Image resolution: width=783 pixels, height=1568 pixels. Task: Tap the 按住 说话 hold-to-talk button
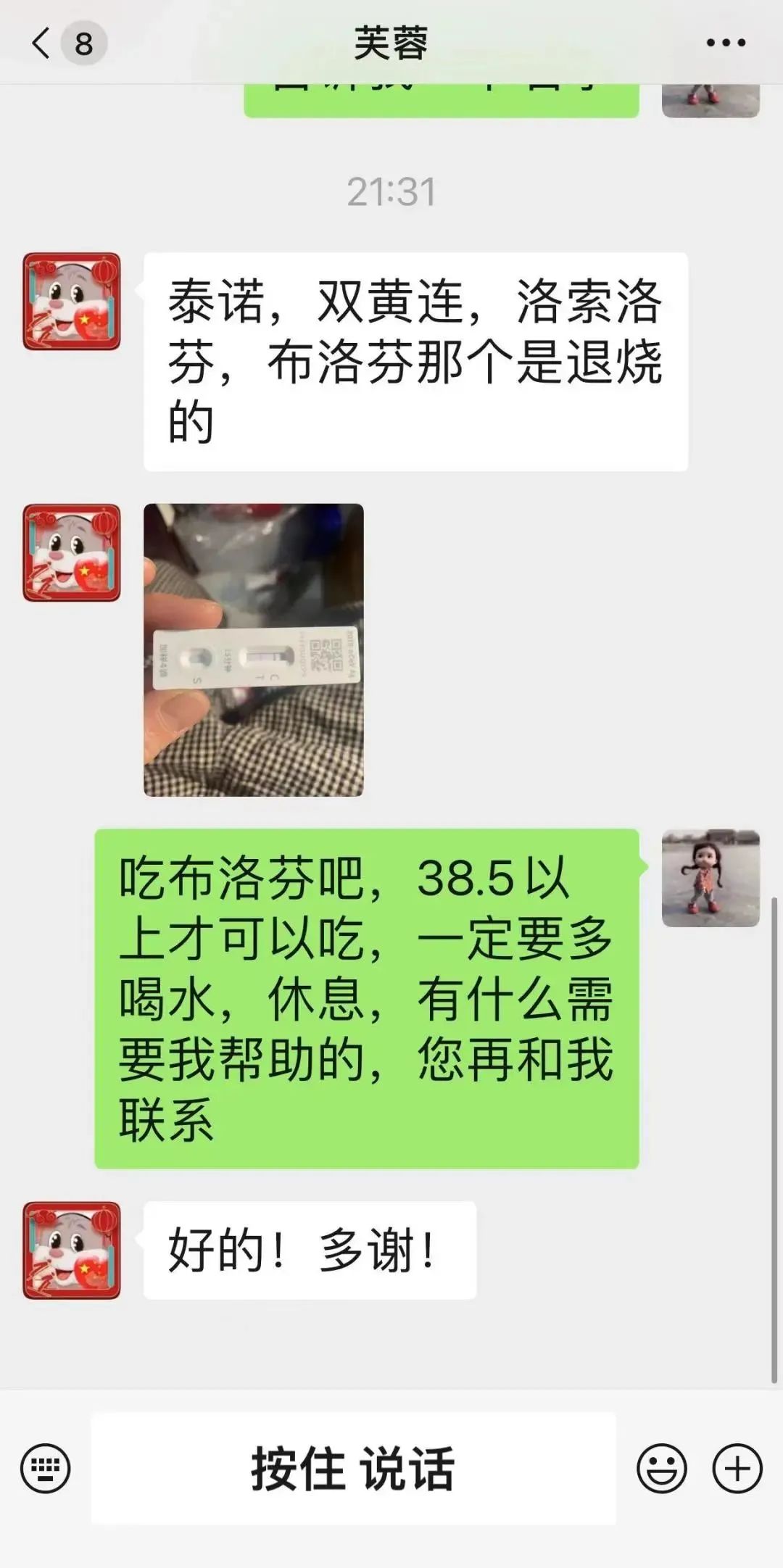coord(353,1469)
